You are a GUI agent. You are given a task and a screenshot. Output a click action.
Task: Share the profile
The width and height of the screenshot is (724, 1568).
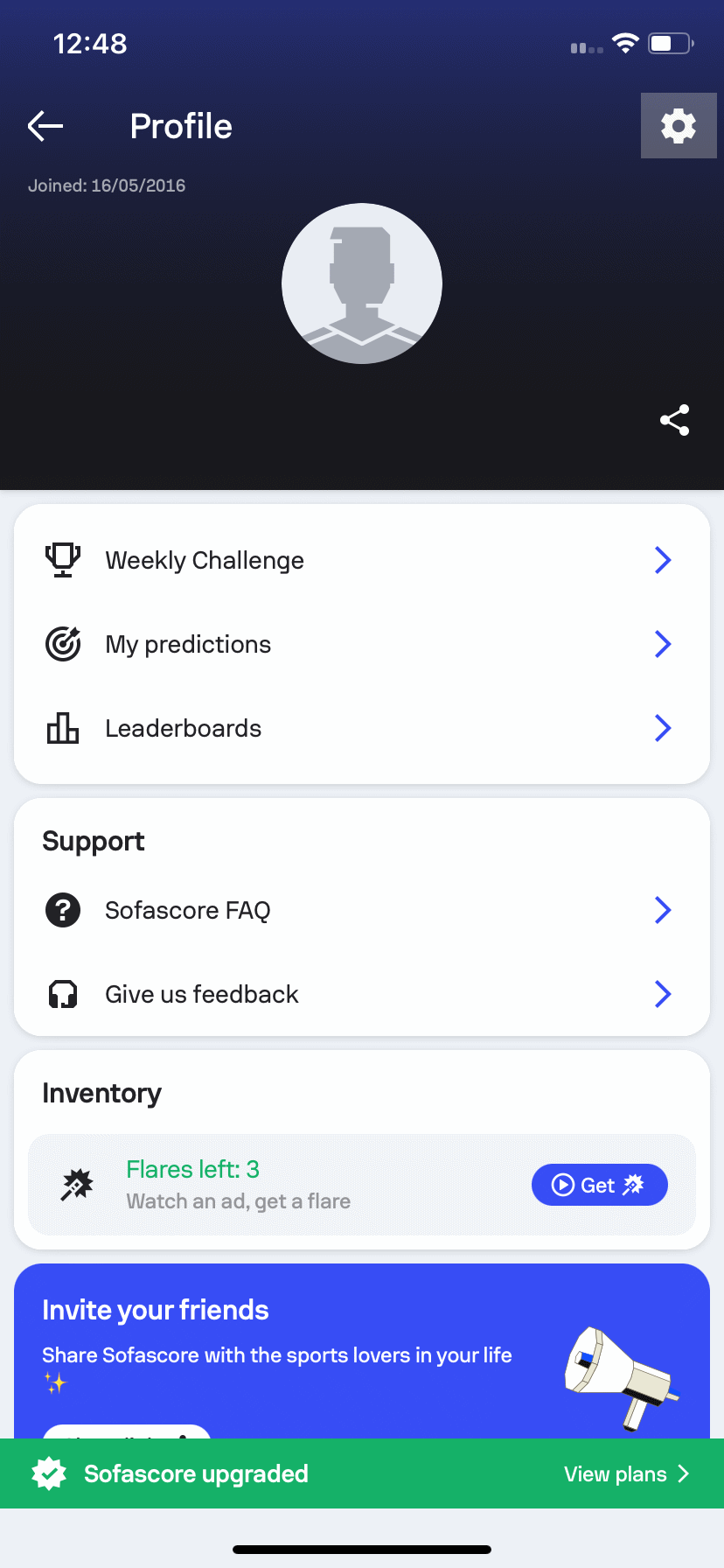click(674, 420)
